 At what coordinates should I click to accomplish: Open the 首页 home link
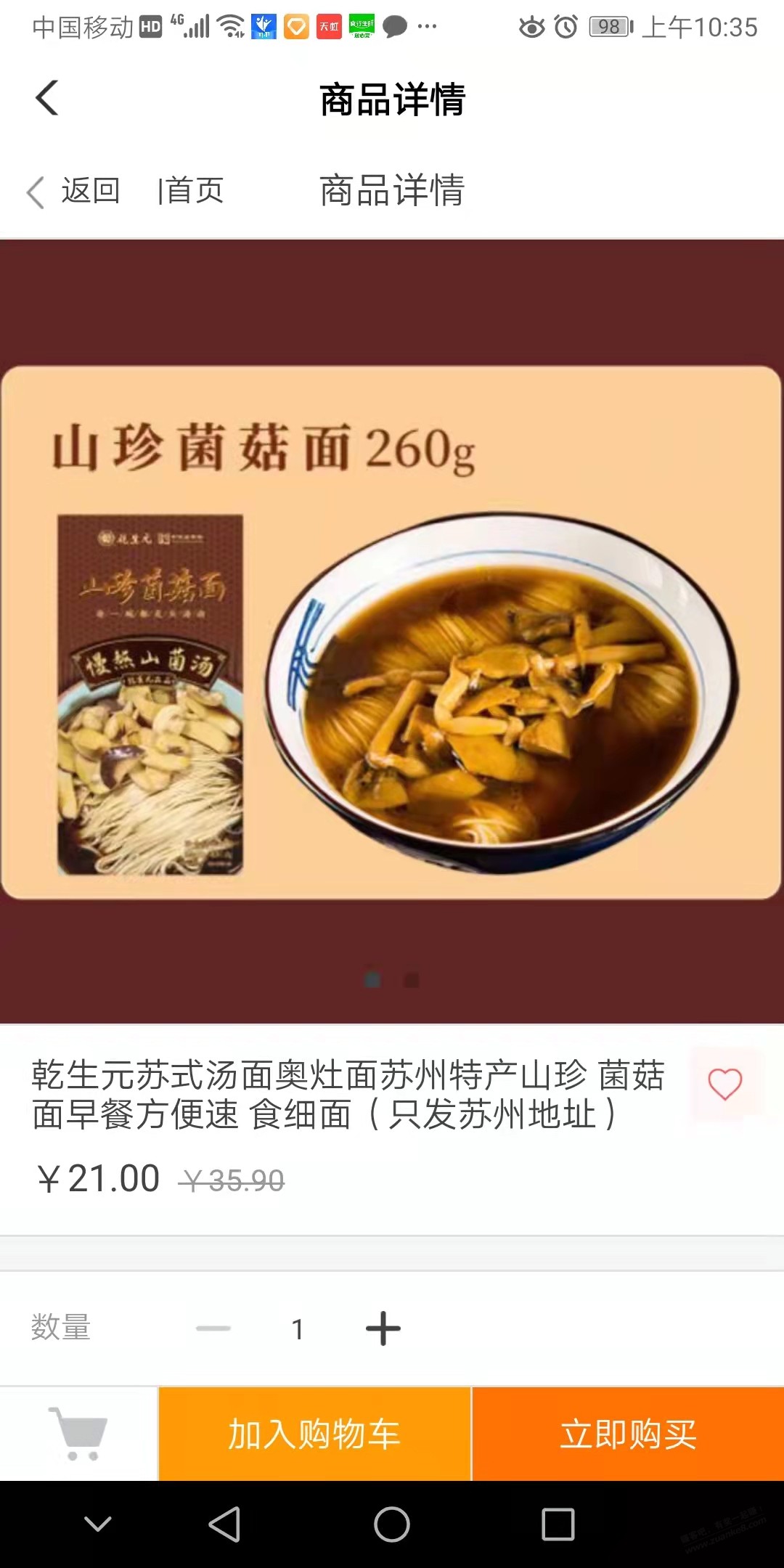pyautogui.click(x=191, y=191)
